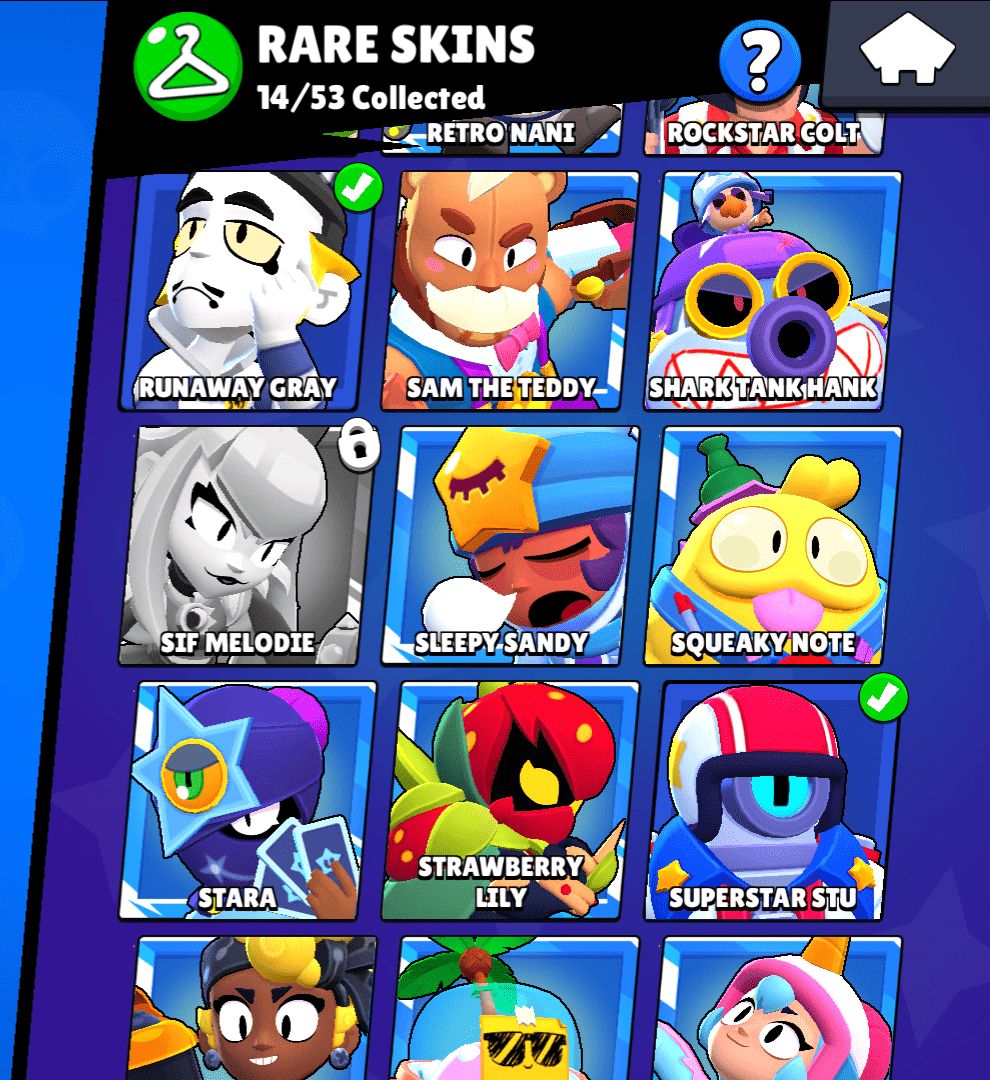990x1080 pixels.
Task: Select the Strawberry Lily skin
Action: [x=510, y=800]
